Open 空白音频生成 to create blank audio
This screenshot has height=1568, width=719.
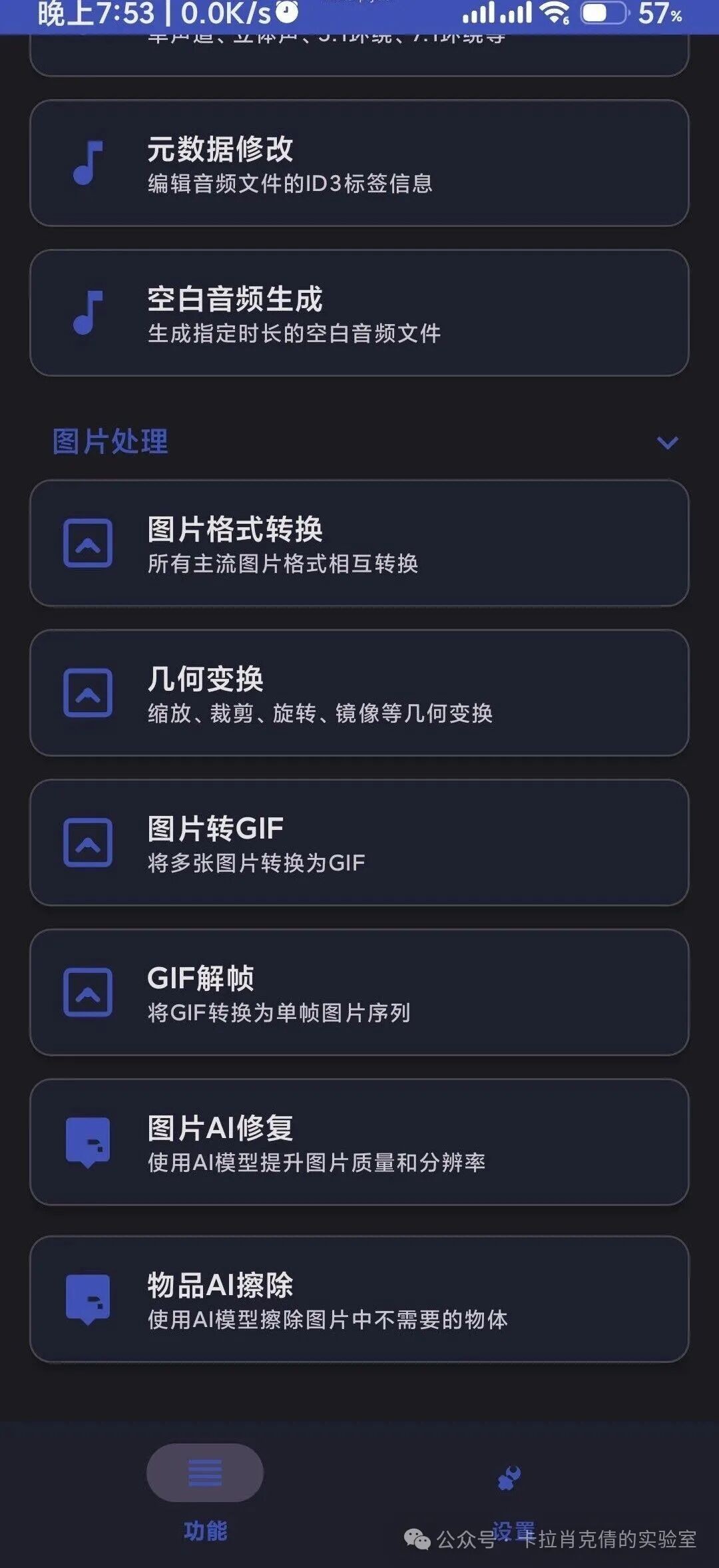coord(359,313)
